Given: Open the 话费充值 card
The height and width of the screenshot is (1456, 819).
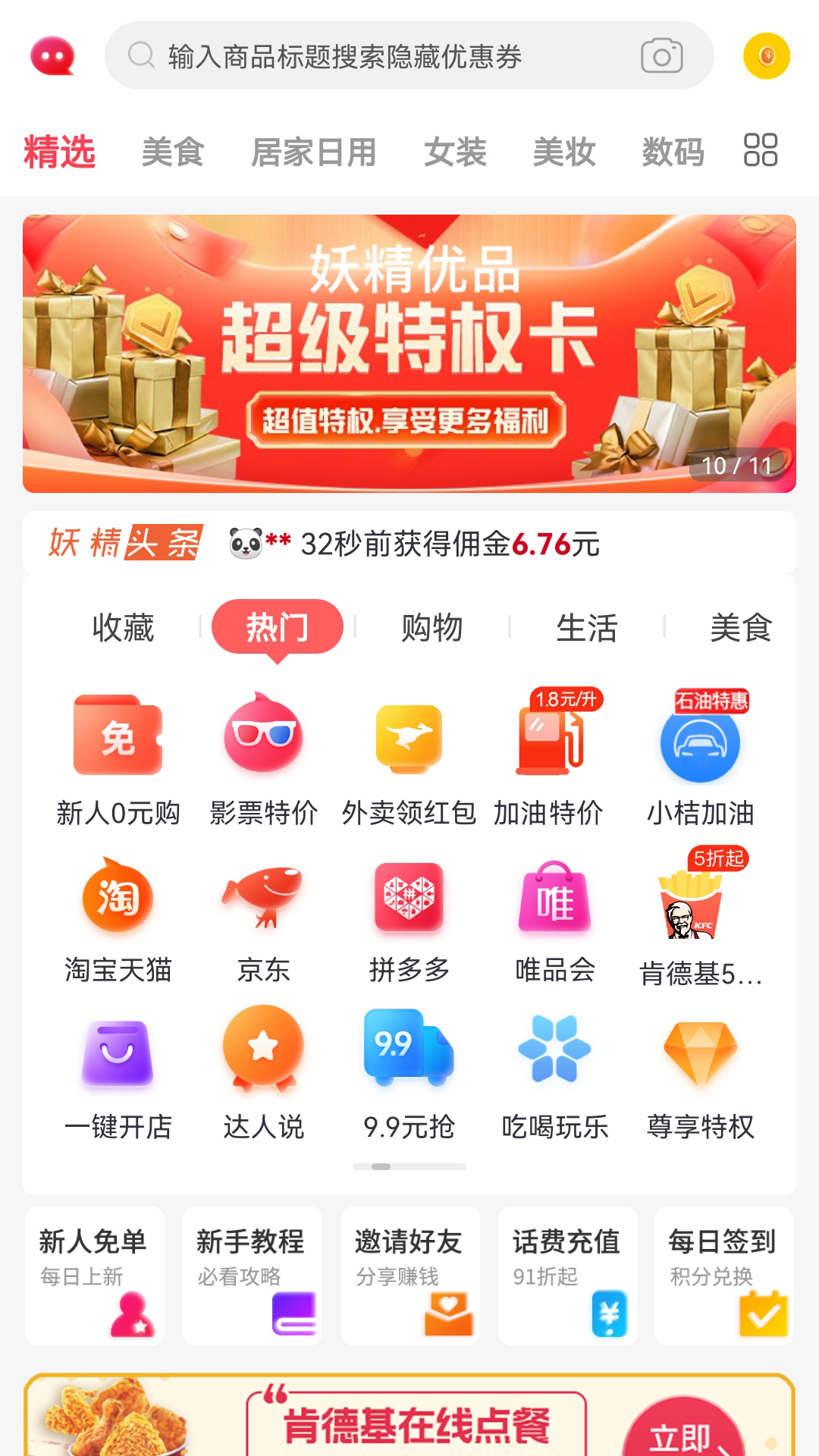Looking at the screenshot, I should (x=567, y=1276).
